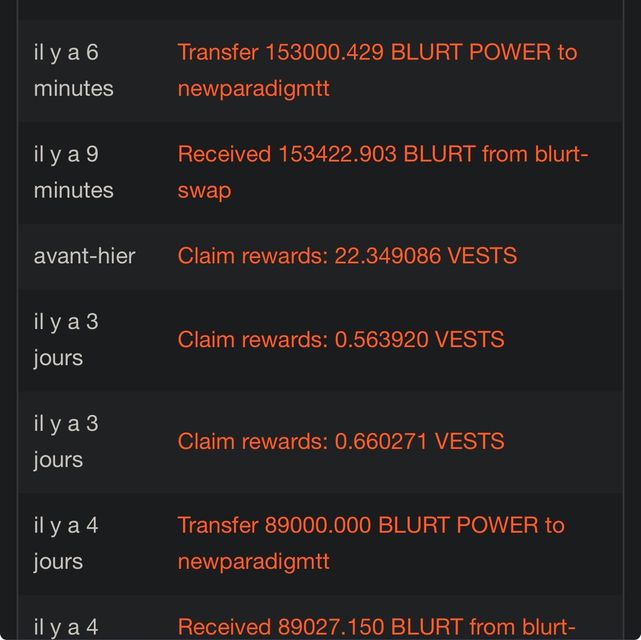Open newparadigmtt link in the 89000.000 transfer
Viewport: 641px width, 640px height.
coord(253,562)
